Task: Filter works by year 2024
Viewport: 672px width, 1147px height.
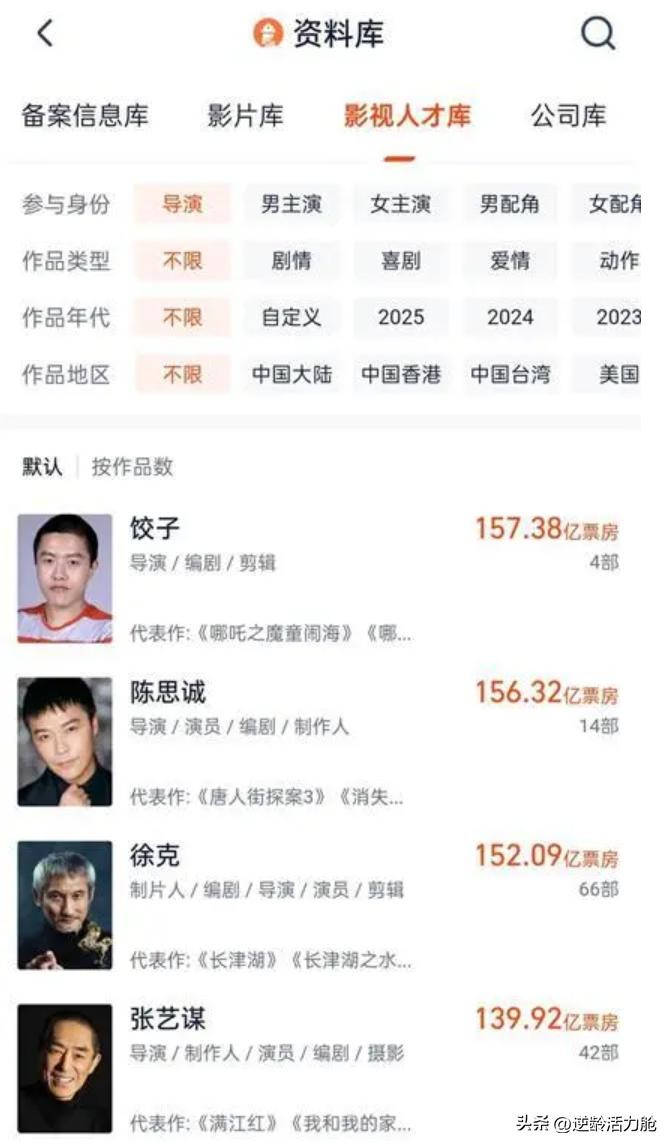Action: [x=509, y=318]
